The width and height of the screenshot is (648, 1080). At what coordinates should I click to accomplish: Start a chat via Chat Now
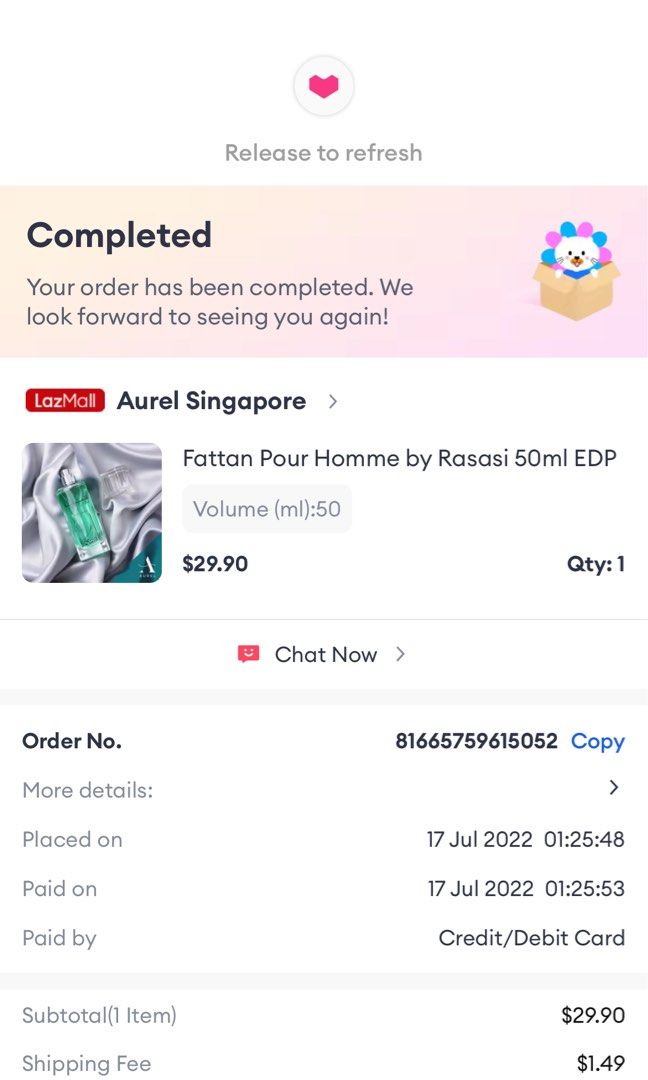coord(324,654)
